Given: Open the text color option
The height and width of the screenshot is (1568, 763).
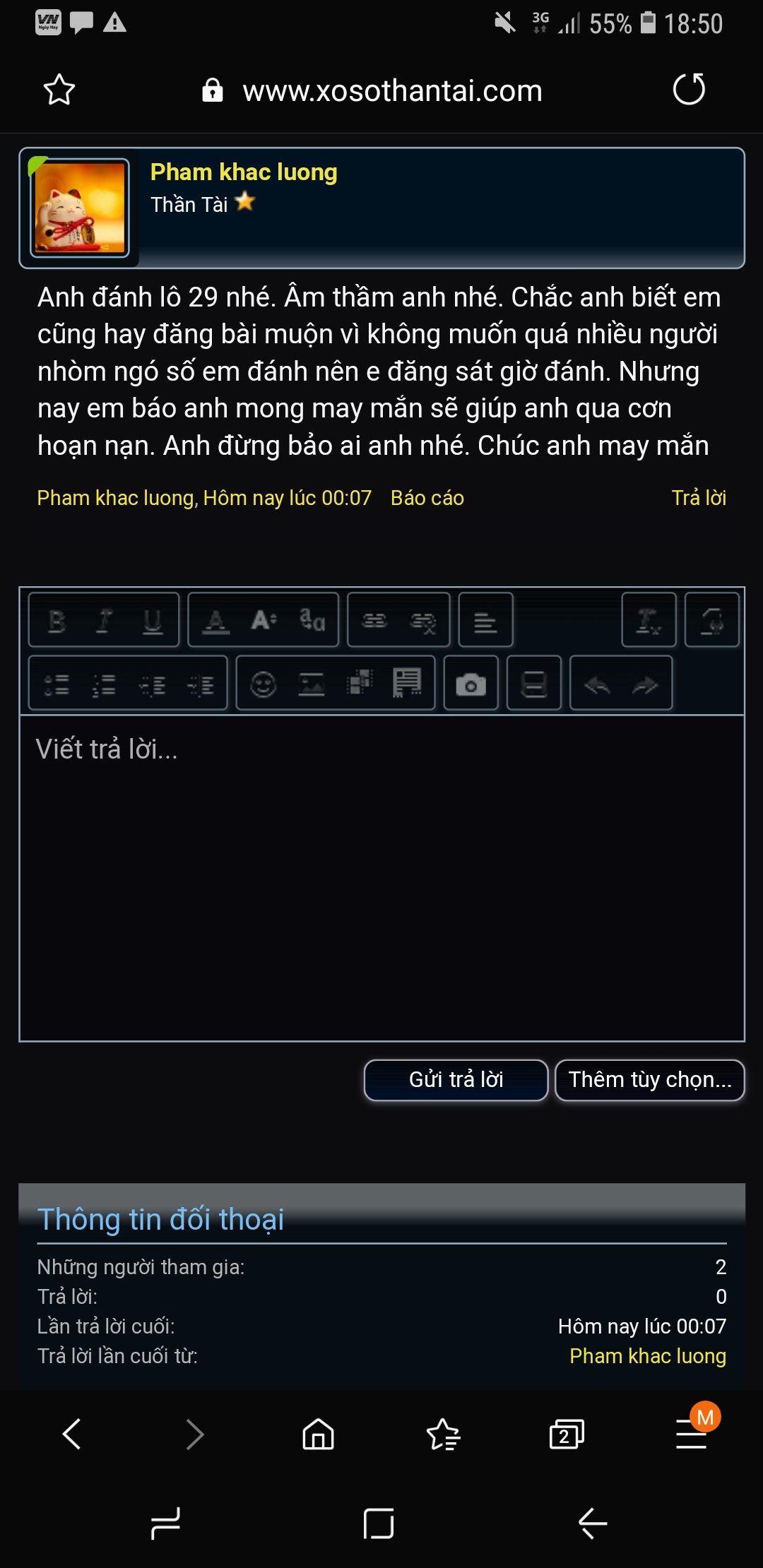Looking at the screenshot, I should [x=216, y=621].
